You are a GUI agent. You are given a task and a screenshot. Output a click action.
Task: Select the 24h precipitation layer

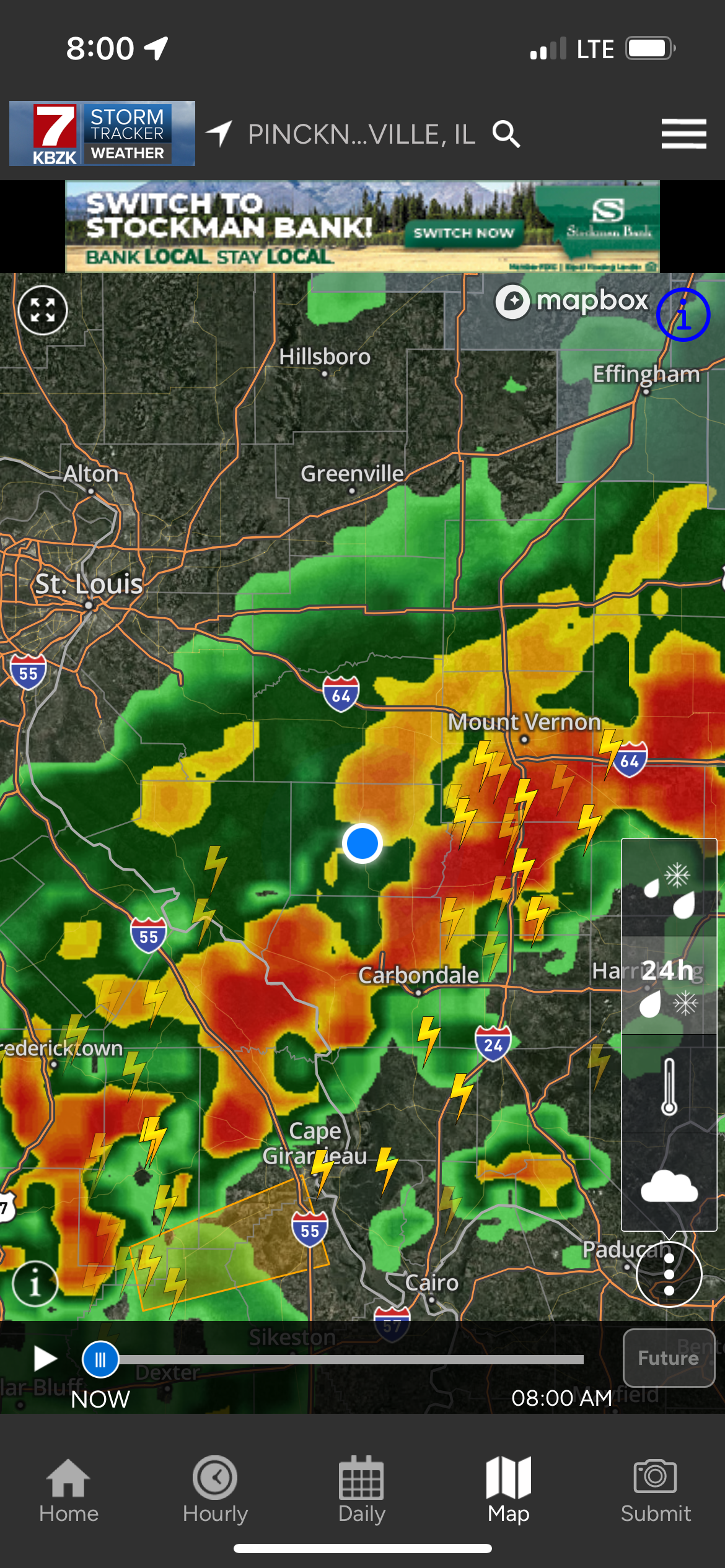[x=669, y=986]
